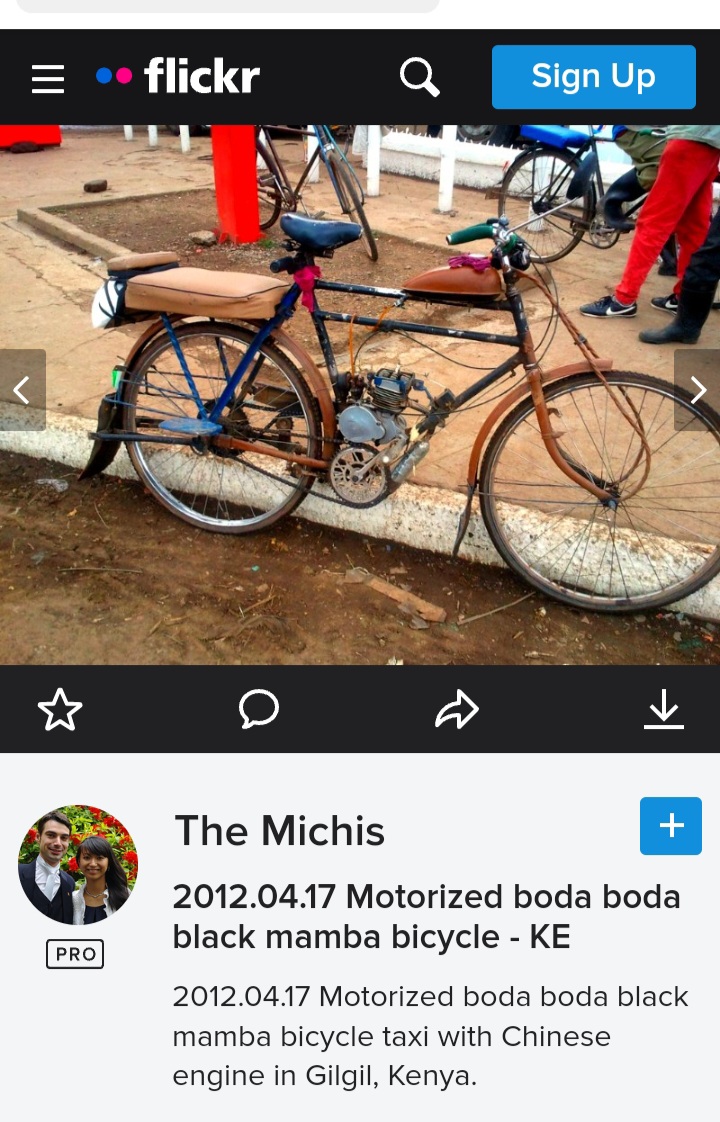Go to the next photo
Viewport: 720px width, 1122px height.
pyautogui.click(x=698, y=390)
